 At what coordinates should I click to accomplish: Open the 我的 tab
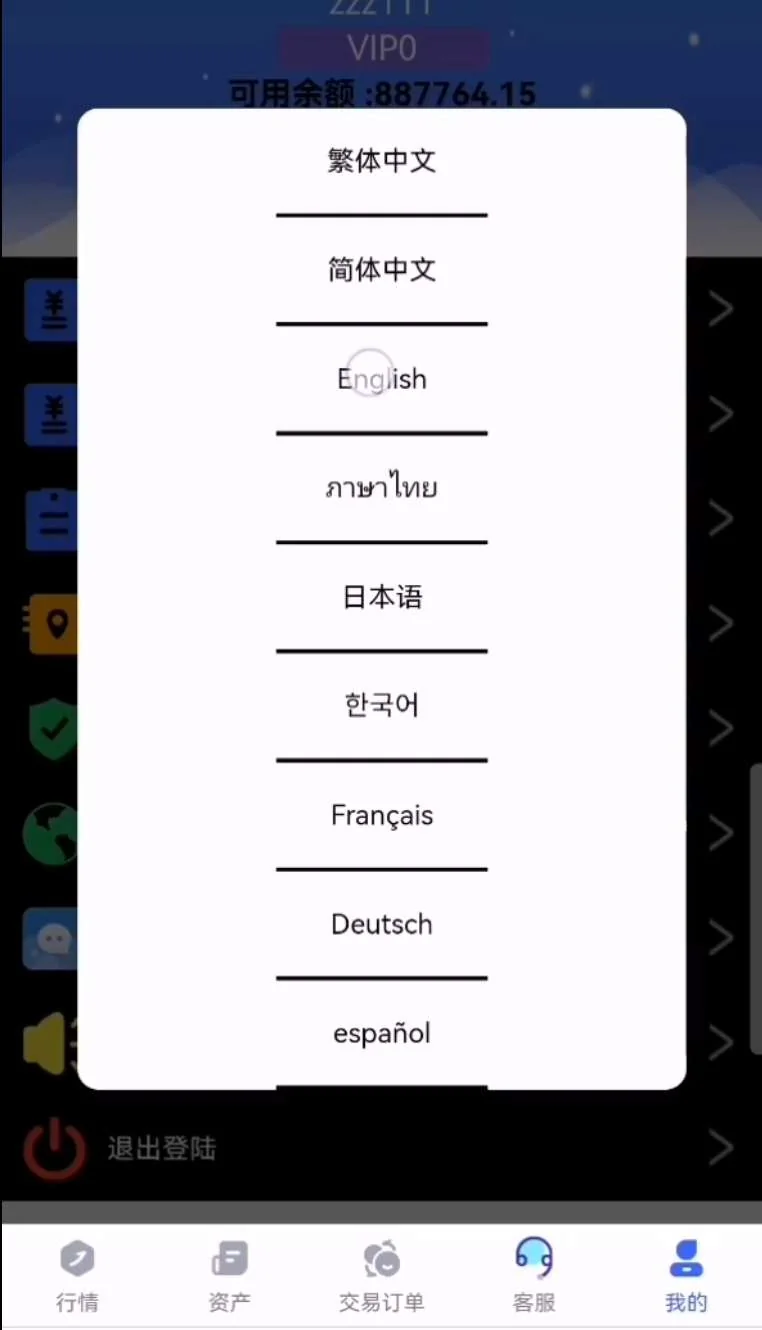tap(686, 1274)
